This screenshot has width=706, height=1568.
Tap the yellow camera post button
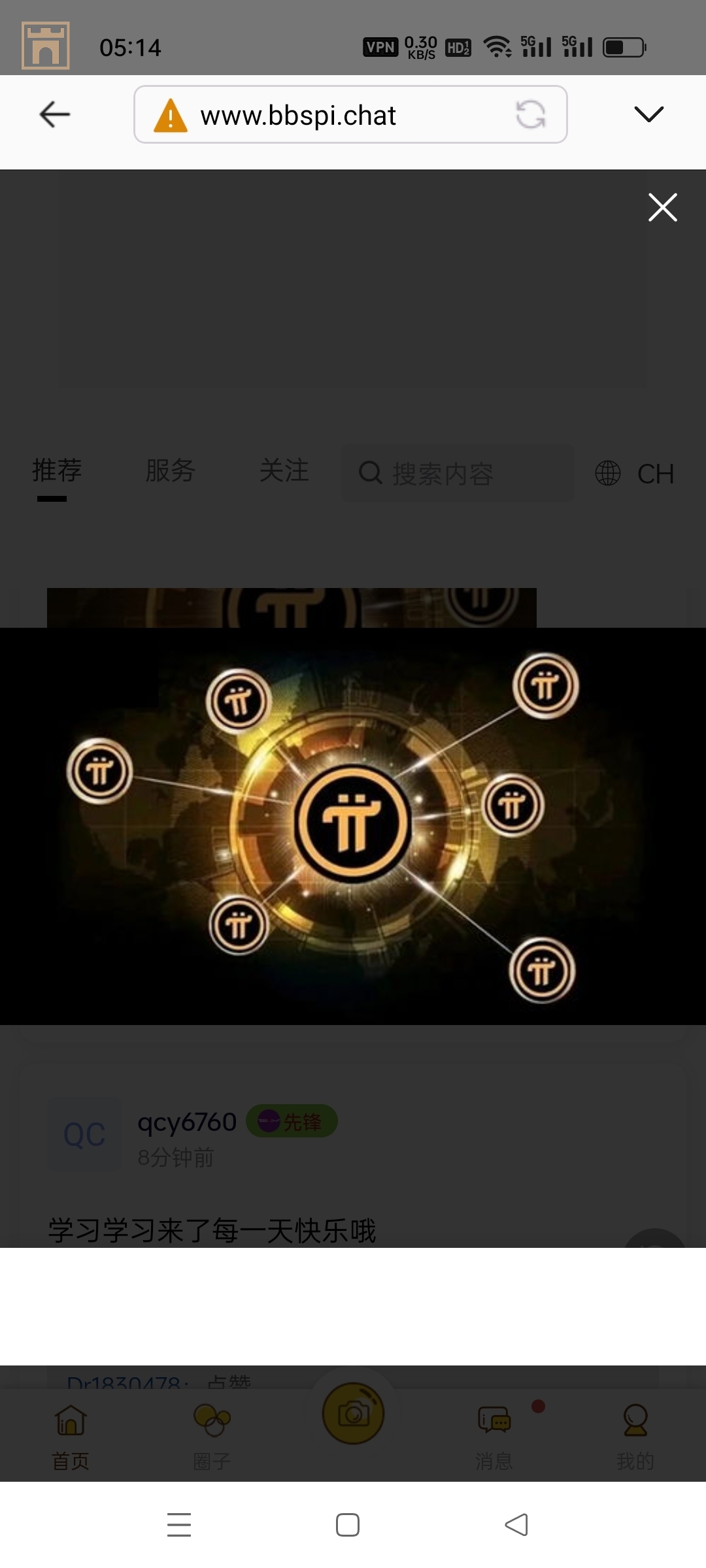click(x=353, y=1414)
